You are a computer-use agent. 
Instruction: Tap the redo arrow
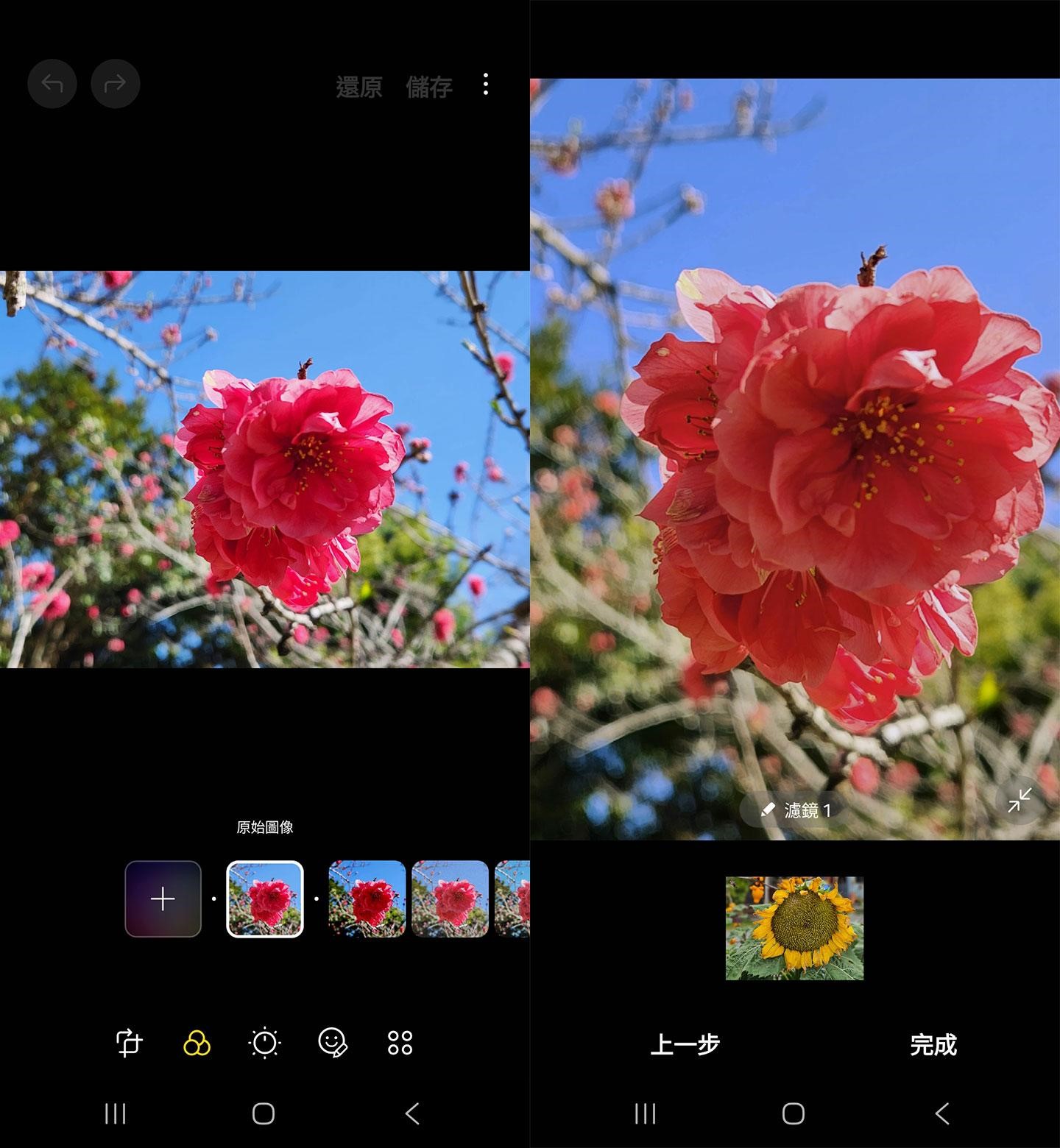[x=116, y=84]
